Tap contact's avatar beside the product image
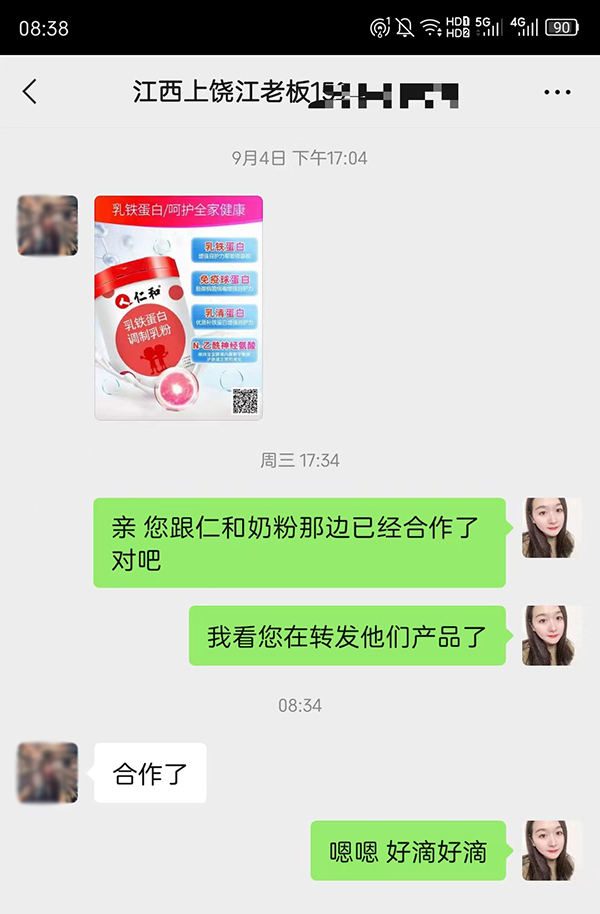The width and height of the screenshot is (600, 914). (47, 225)
